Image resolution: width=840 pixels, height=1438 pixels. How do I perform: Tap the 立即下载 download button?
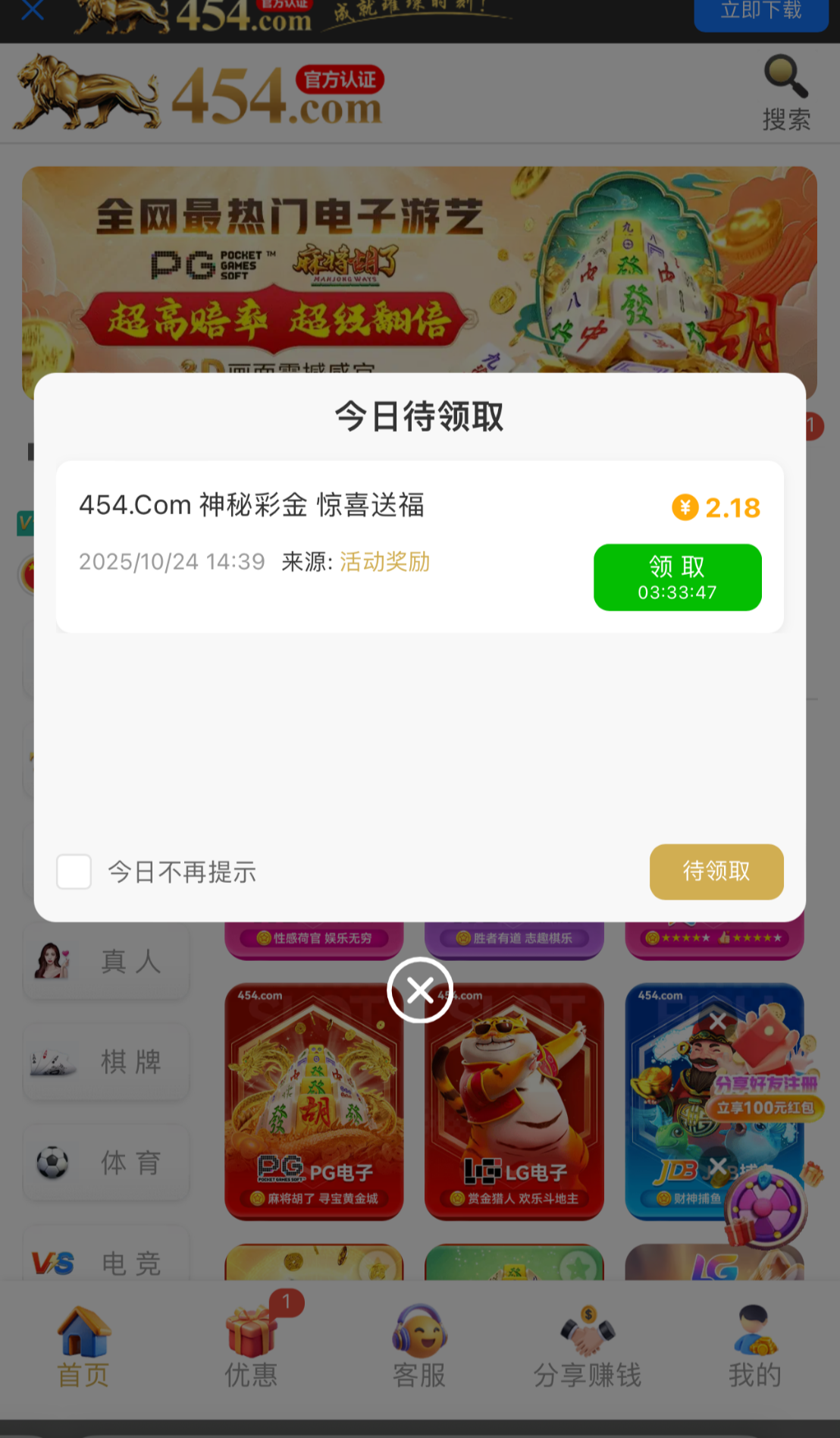[760, 12]
